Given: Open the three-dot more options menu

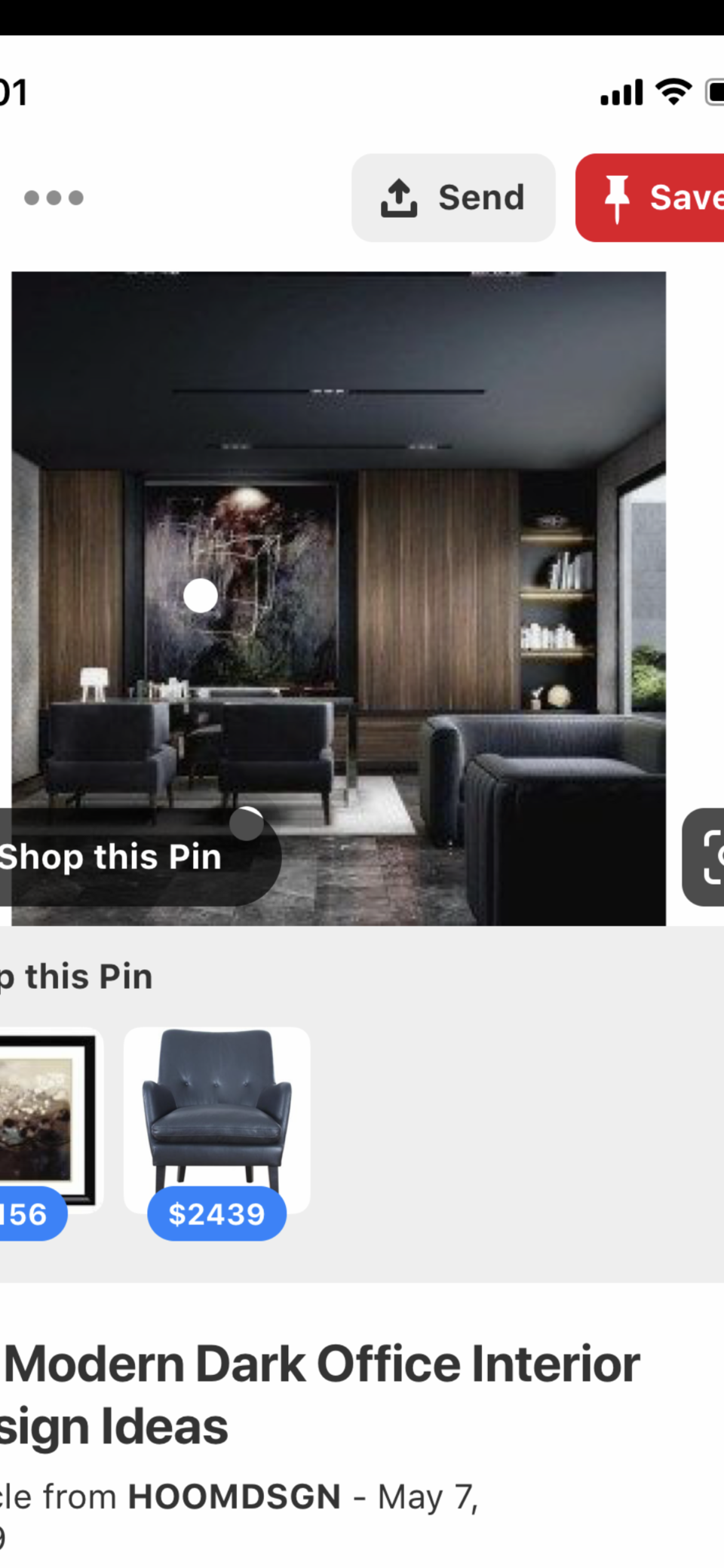Looking at the screenshot, I should point(54,198).
